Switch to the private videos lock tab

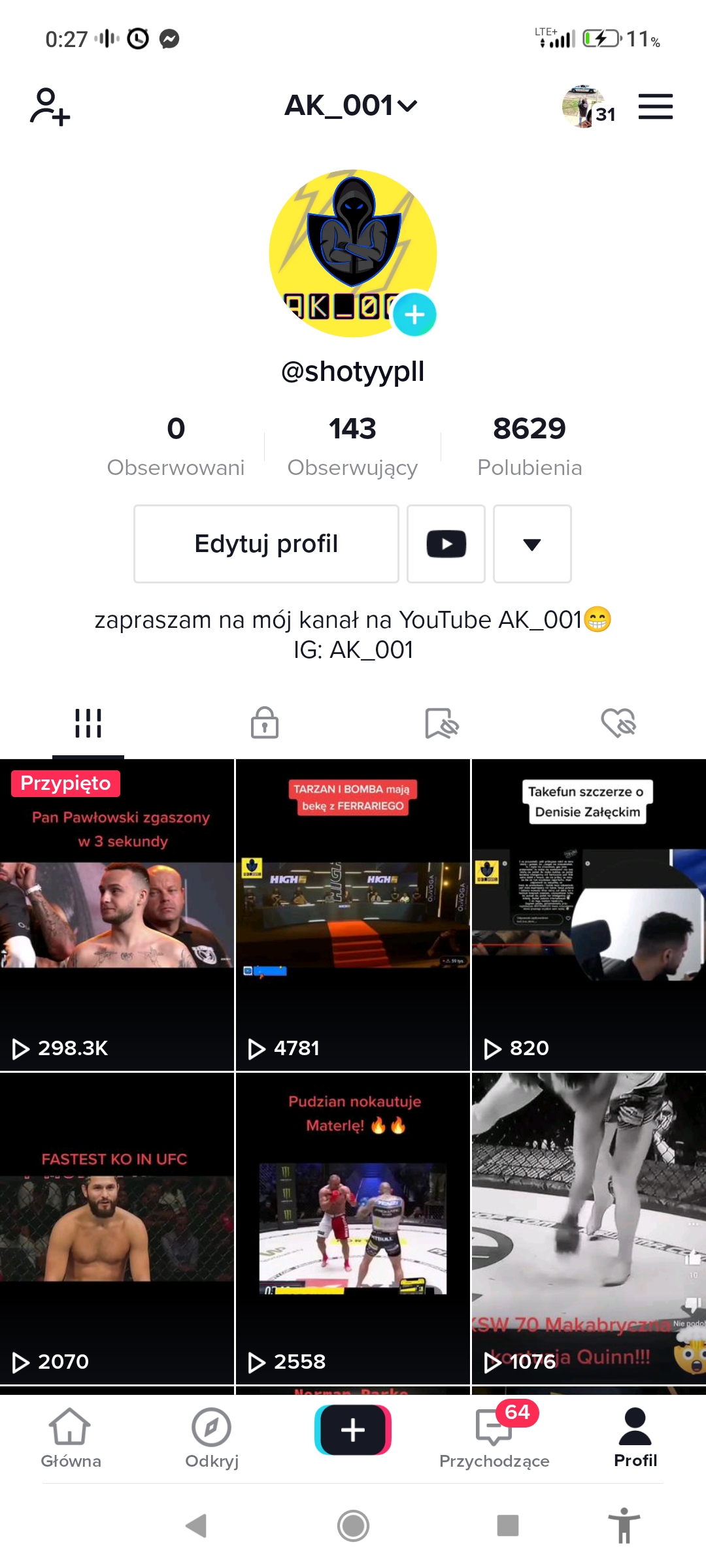click(x=265, y=723)
